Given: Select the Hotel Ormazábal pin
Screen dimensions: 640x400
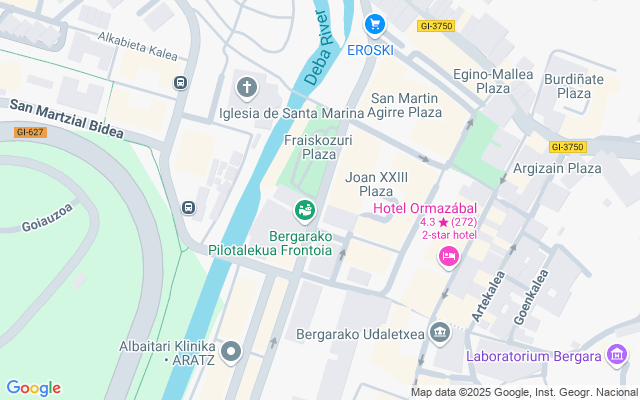Looking at the screenshot, I should coord(449,257).
